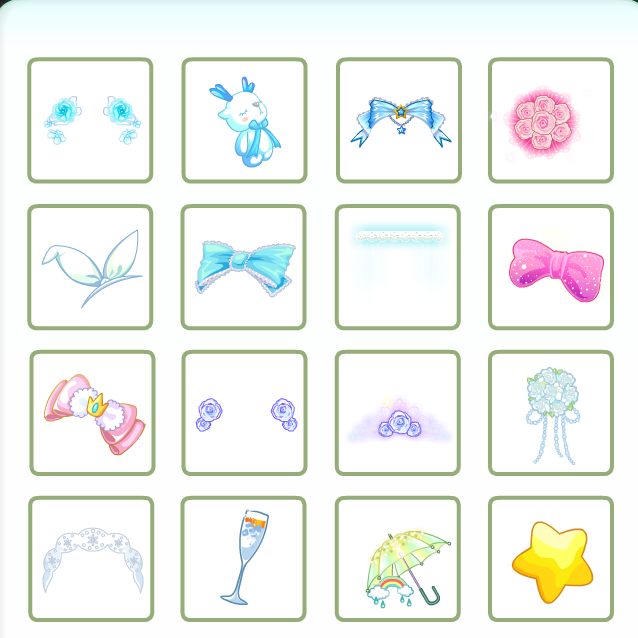Pick the blue ribbon with star charm
The height and width of the screenshot is (638, 638).
tap(398, 121)
